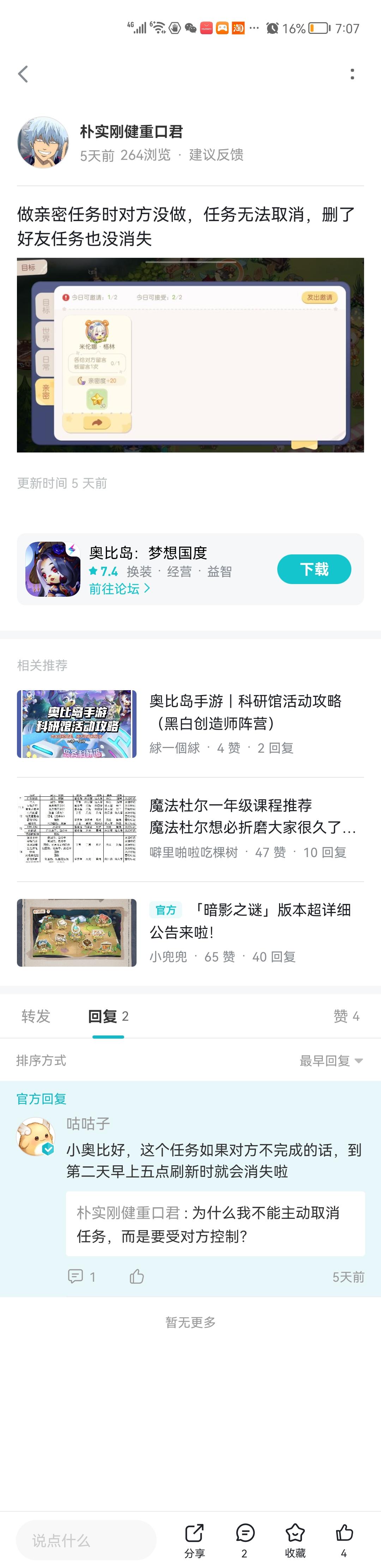Go back using the top-left arrow

pos(23,74)
